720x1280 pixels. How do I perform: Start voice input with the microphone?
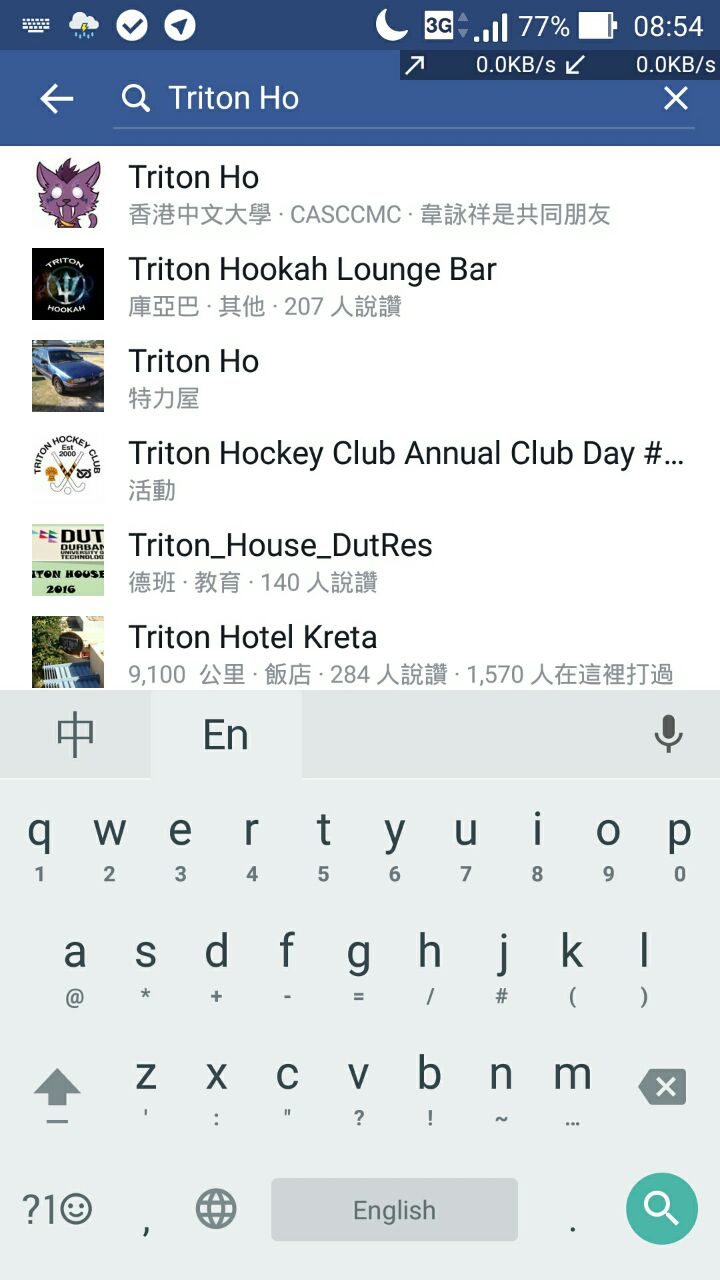pyautogui.click(x=668, y=735)
